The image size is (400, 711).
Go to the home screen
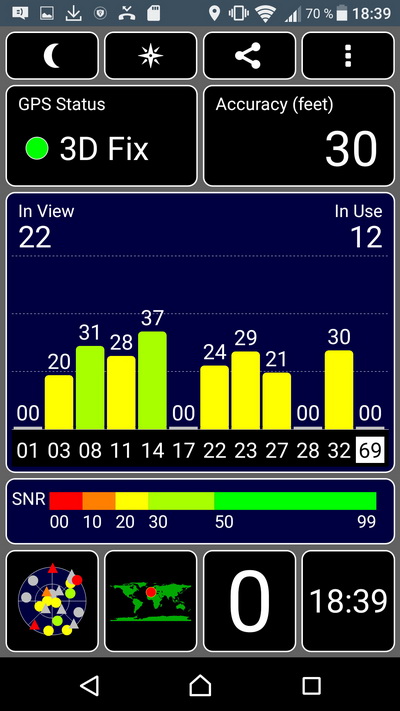pyautogui.click(x=200, y=685)
